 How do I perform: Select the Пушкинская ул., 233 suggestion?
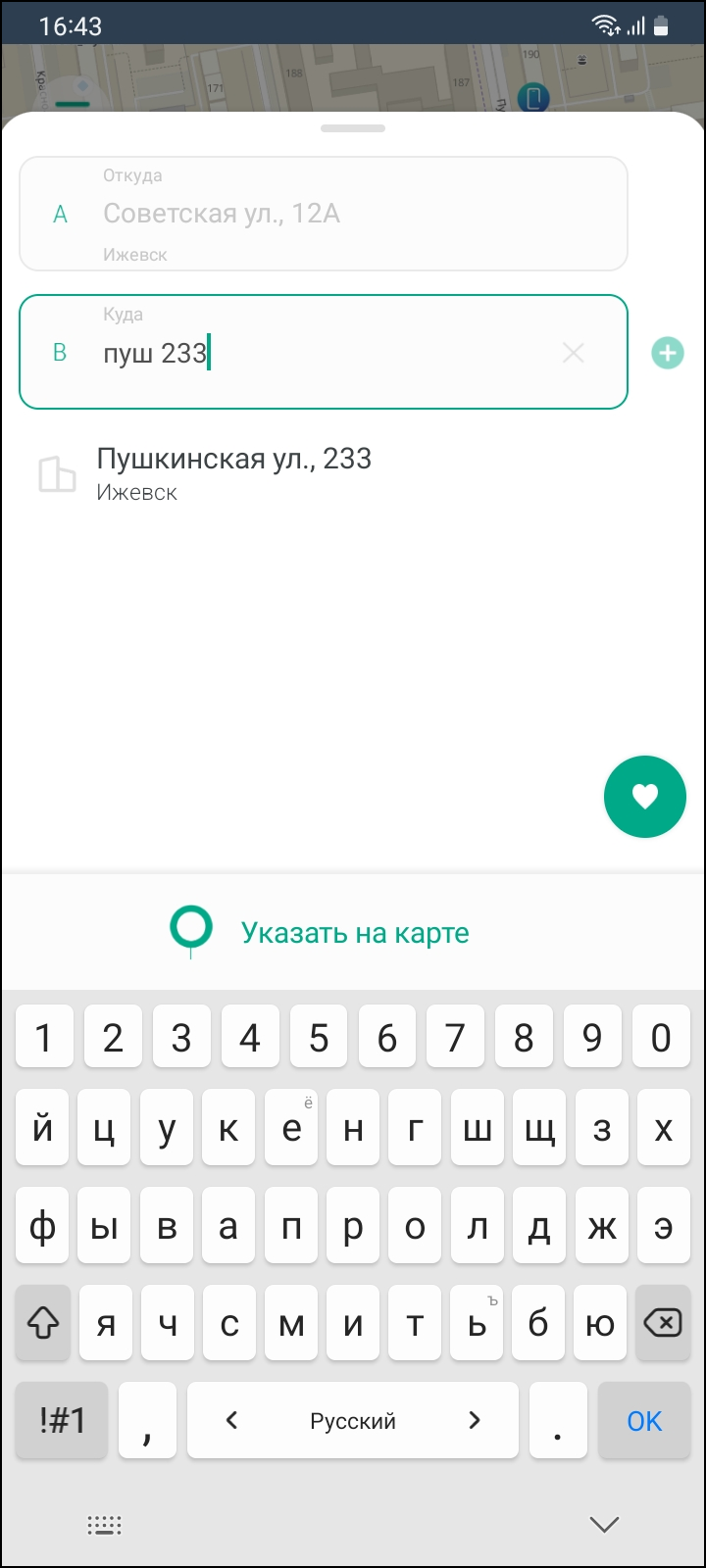353,474
